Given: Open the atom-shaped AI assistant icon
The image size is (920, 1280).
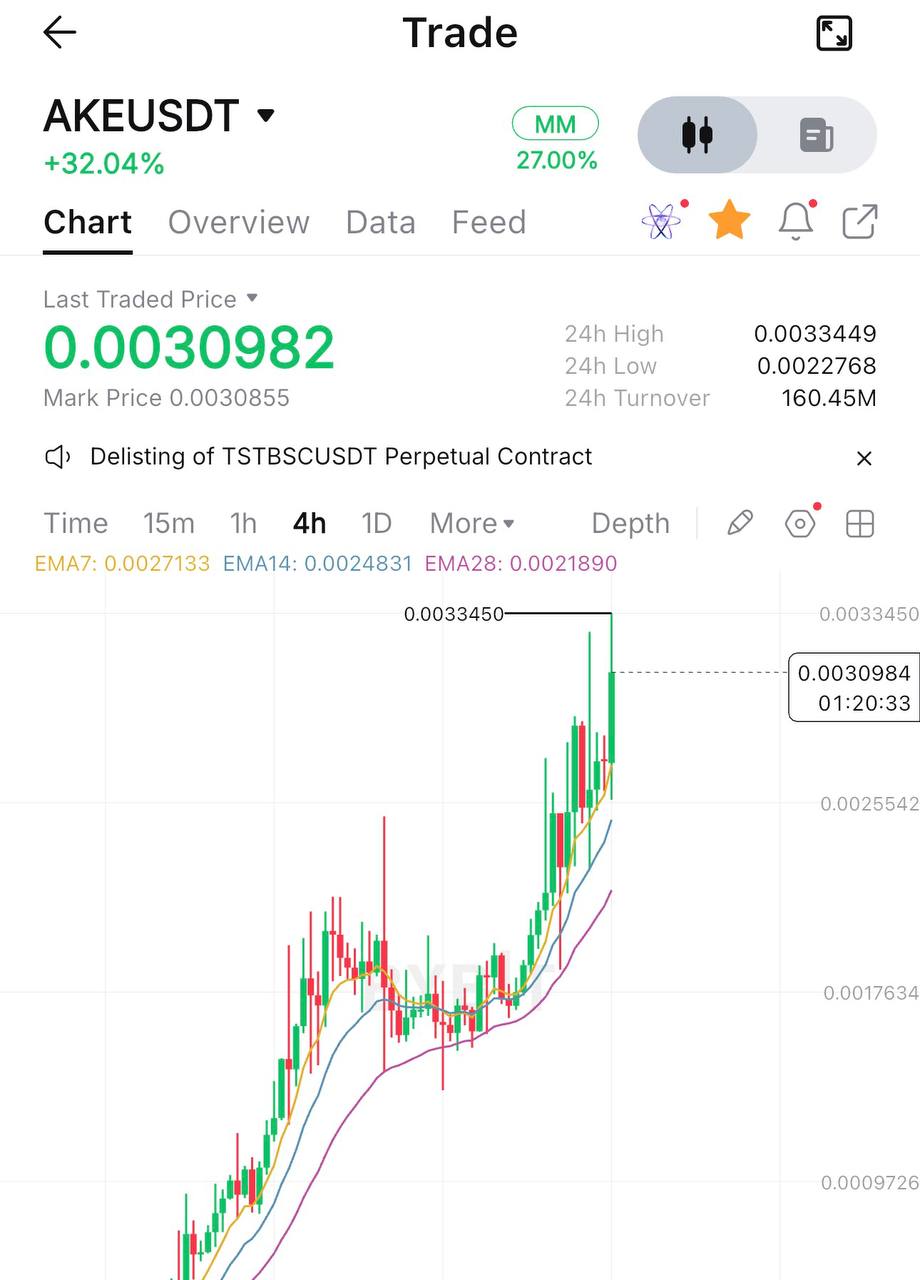Looking at the screenshot, I should [662, 221].
